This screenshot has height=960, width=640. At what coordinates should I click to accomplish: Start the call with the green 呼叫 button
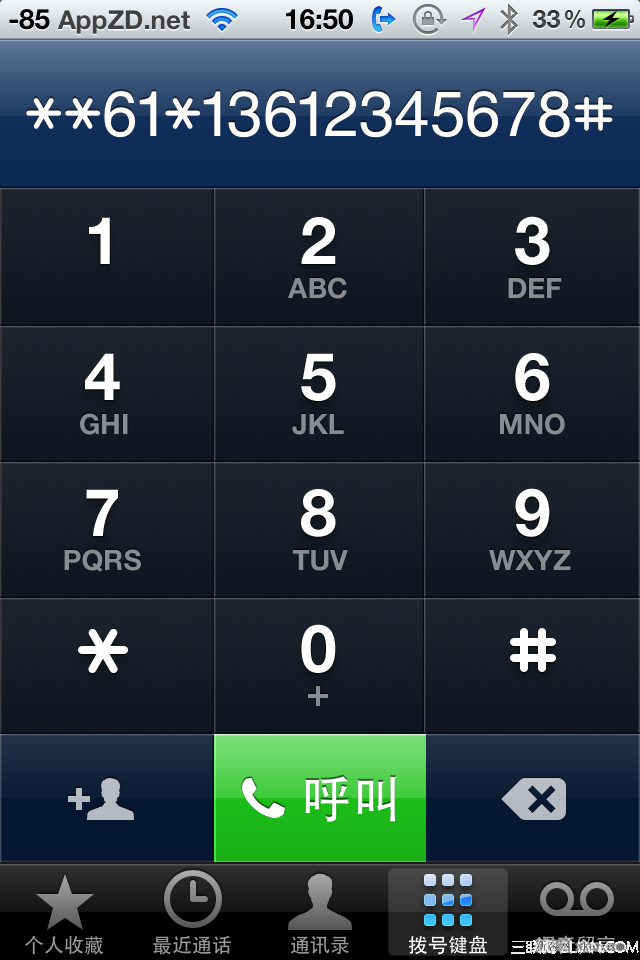pyautogui.click(x=320, y=799)
